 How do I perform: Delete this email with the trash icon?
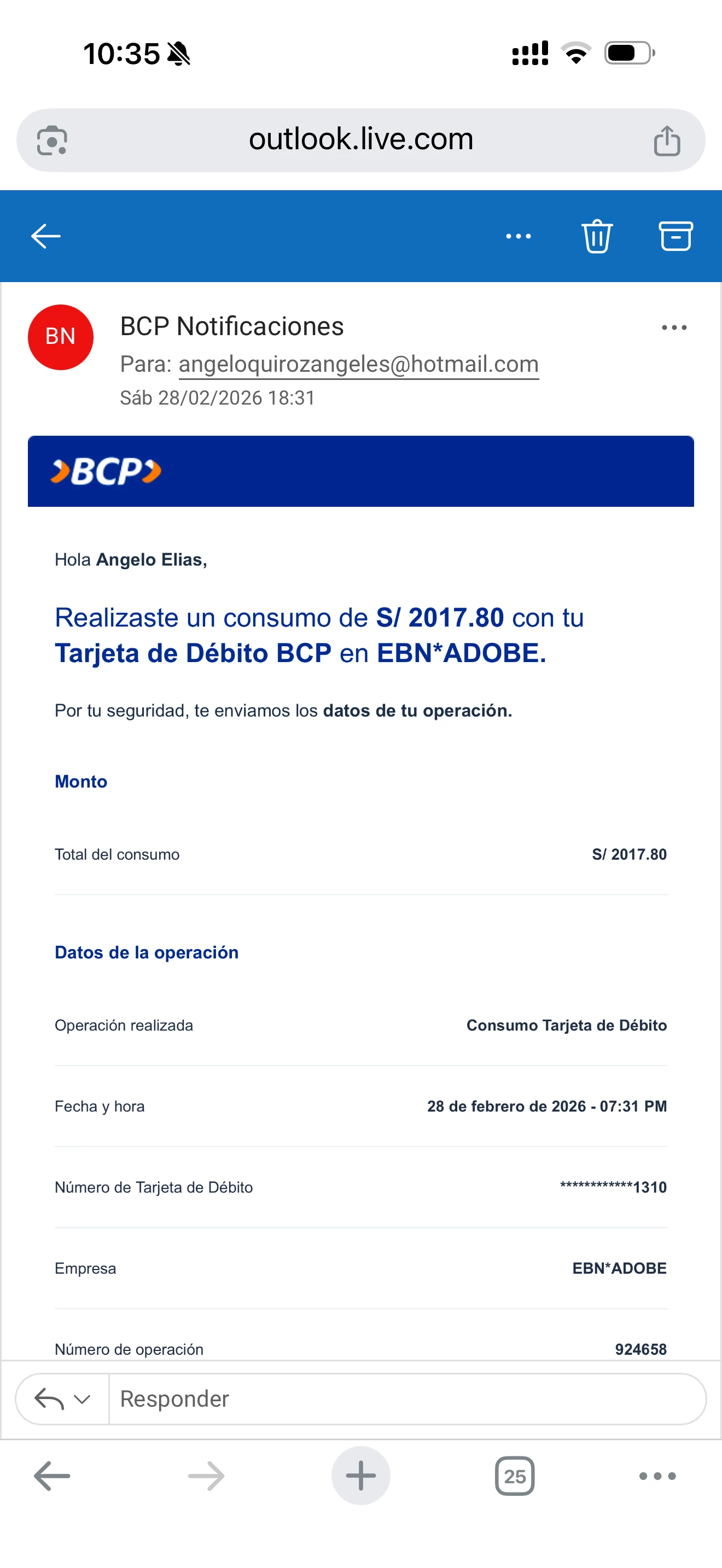(x=597, y=236)
